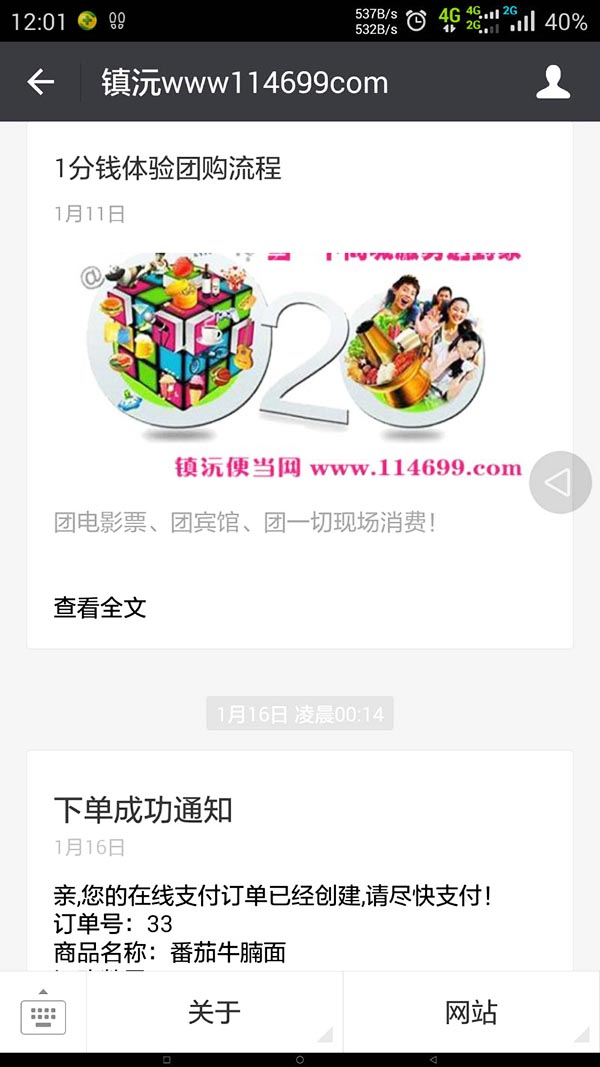Image resolution: width=600 pixels, height=1067 pixels.
Task: Open the 关于 menu
Action: (214, 1012)
